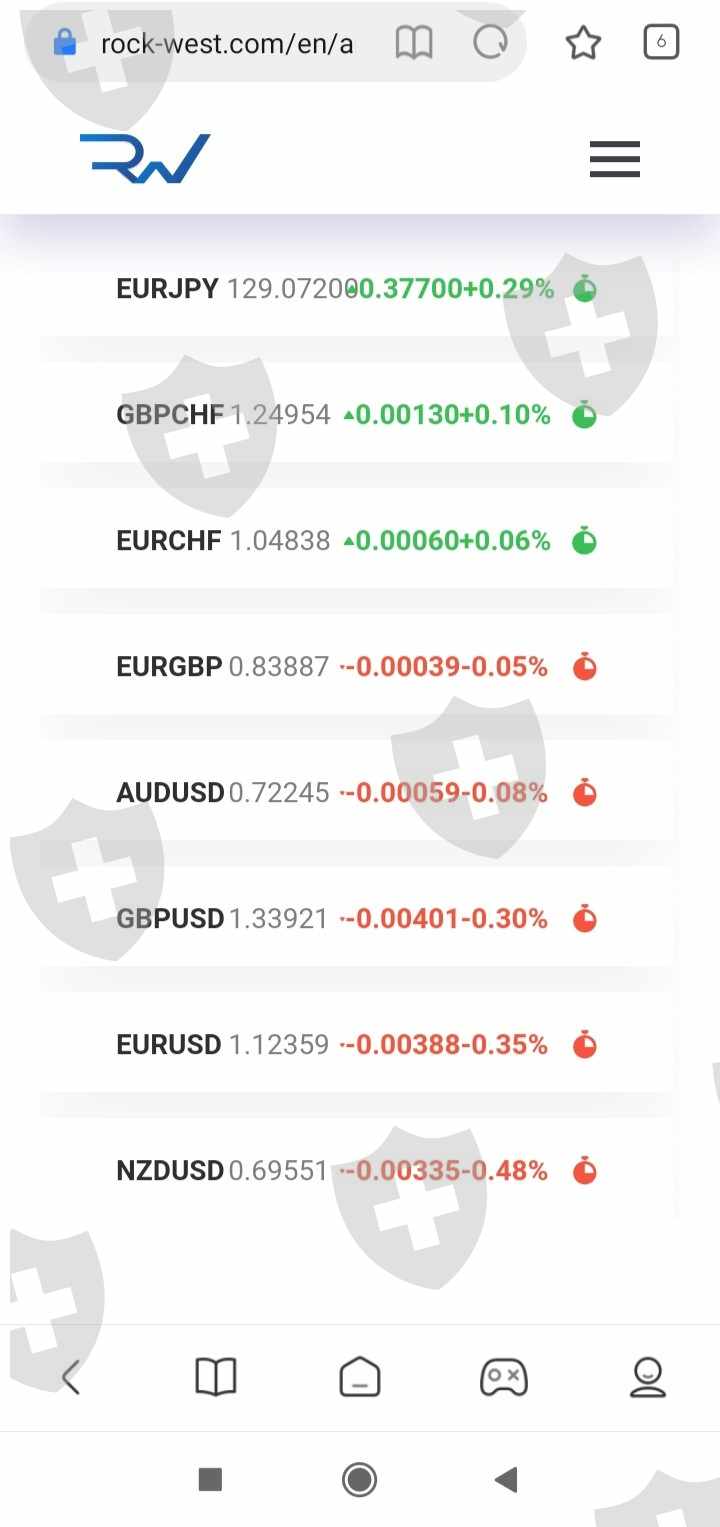The image size is (720, 1527).
Task: Reload the current page
Action: tap(490, 43)
